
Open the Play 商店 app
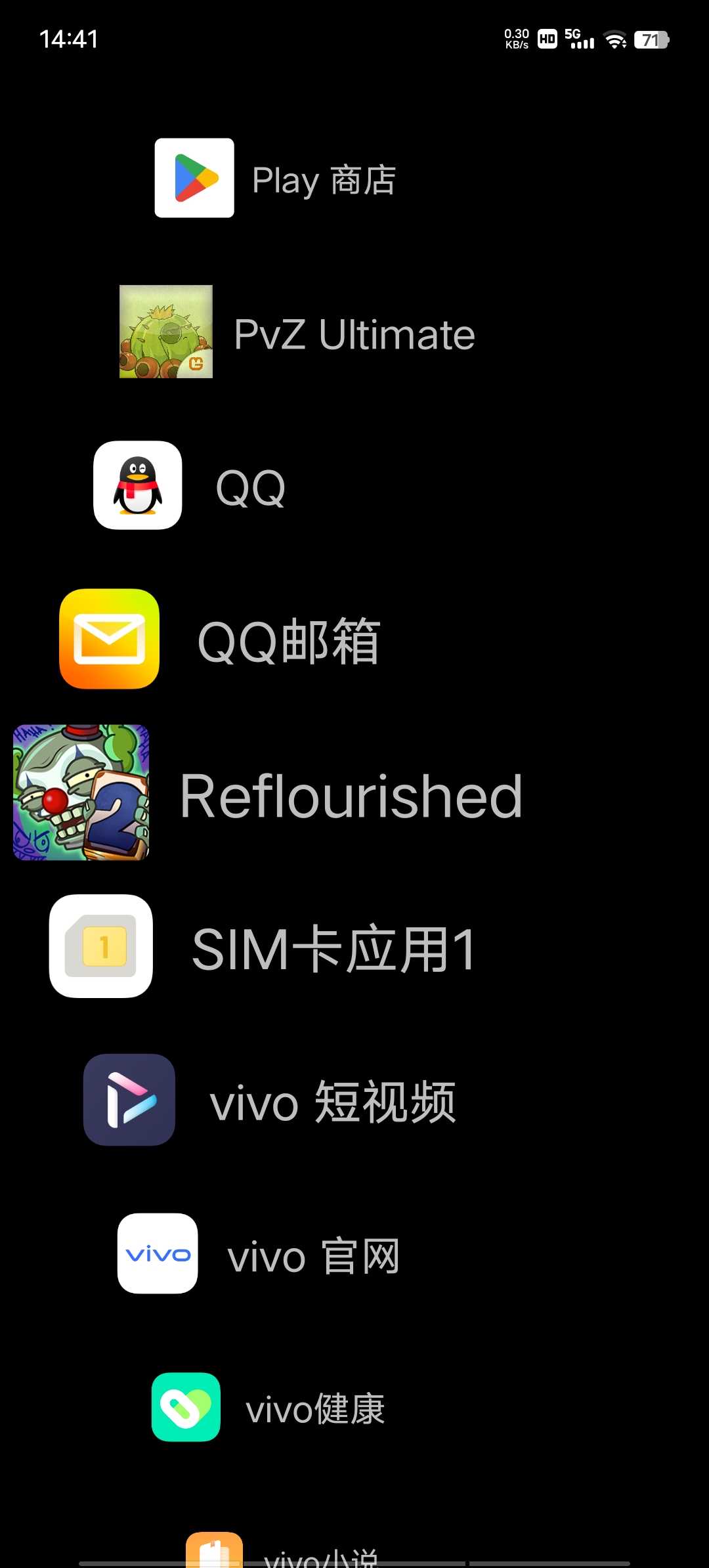194,178
